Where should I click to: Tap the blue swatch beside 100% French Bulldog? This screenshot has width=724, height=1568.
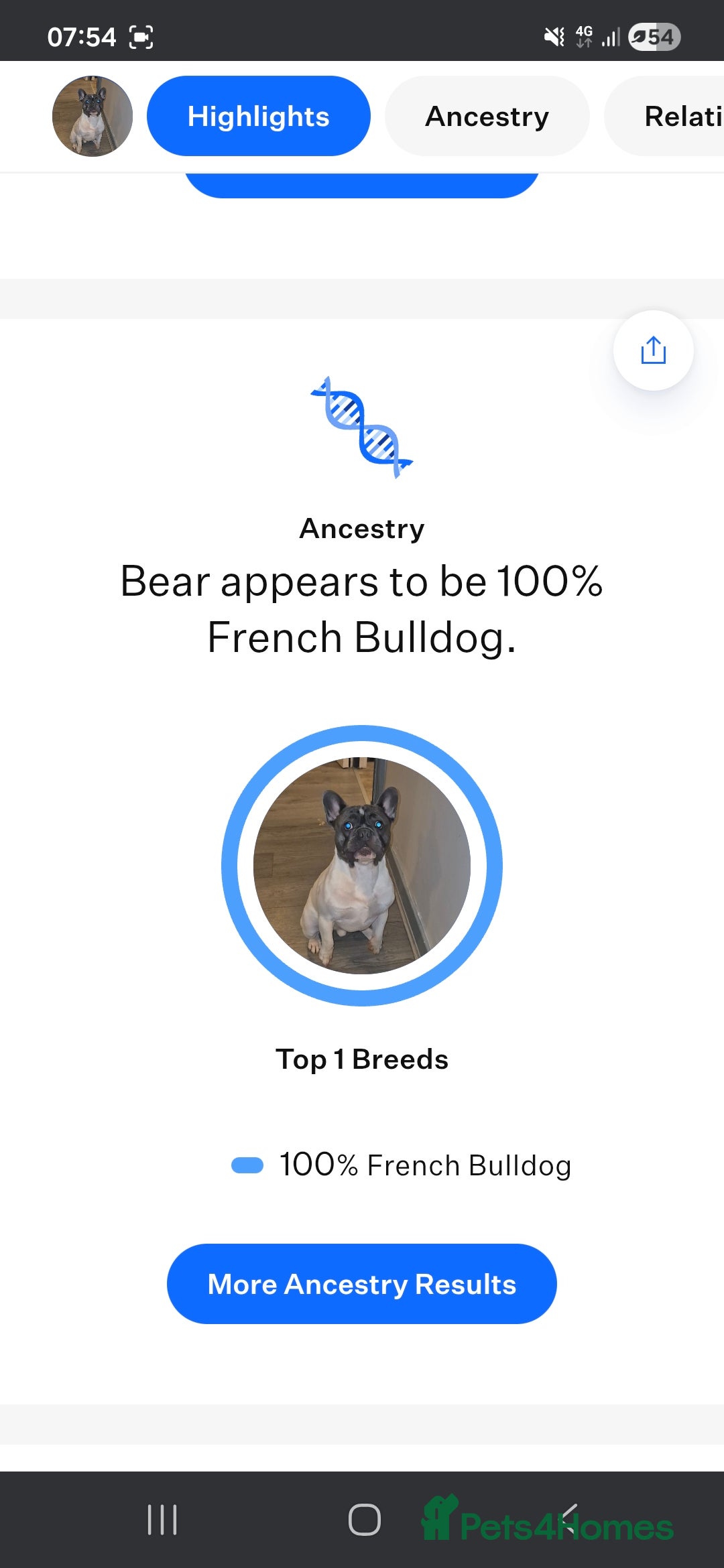coord(247,1165)
